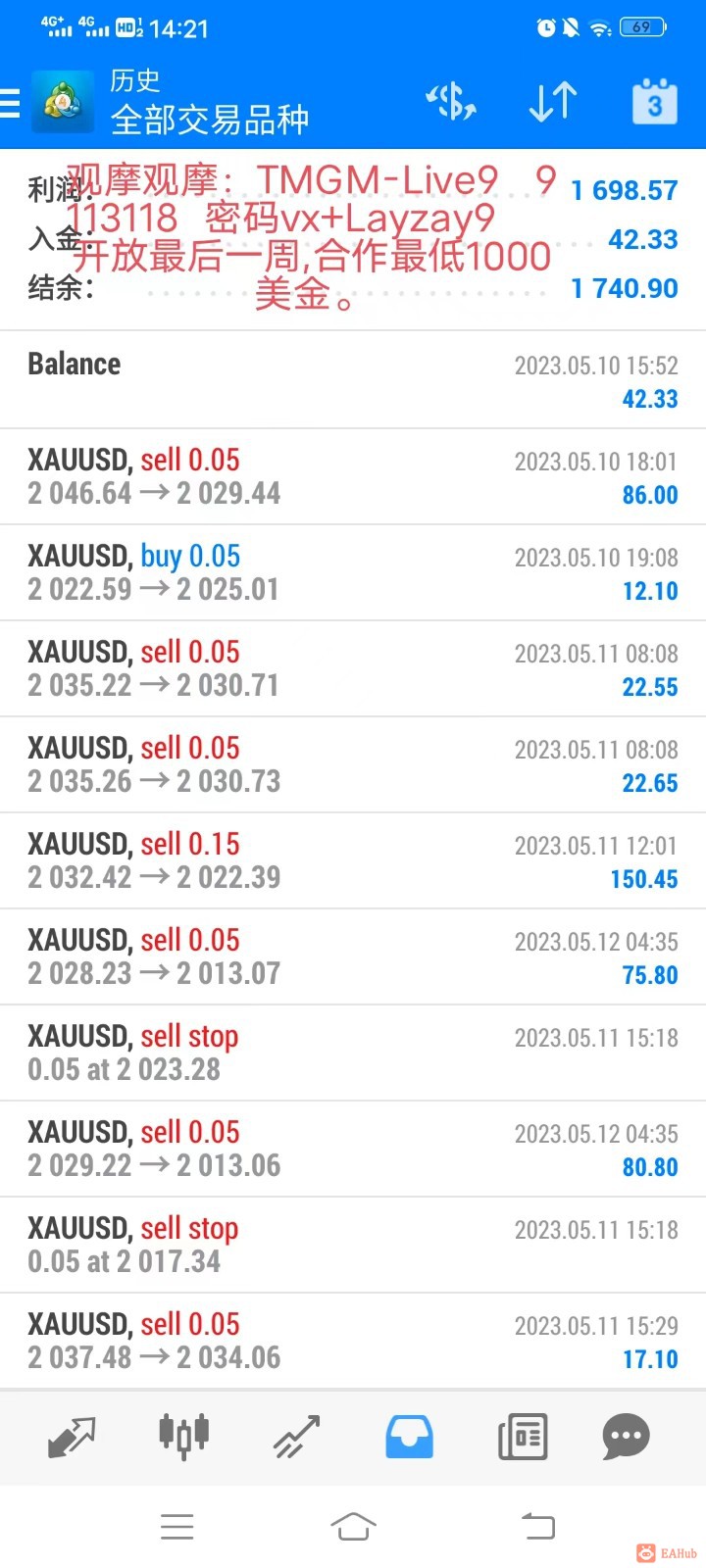Open the news tab

click(522, 1437)
